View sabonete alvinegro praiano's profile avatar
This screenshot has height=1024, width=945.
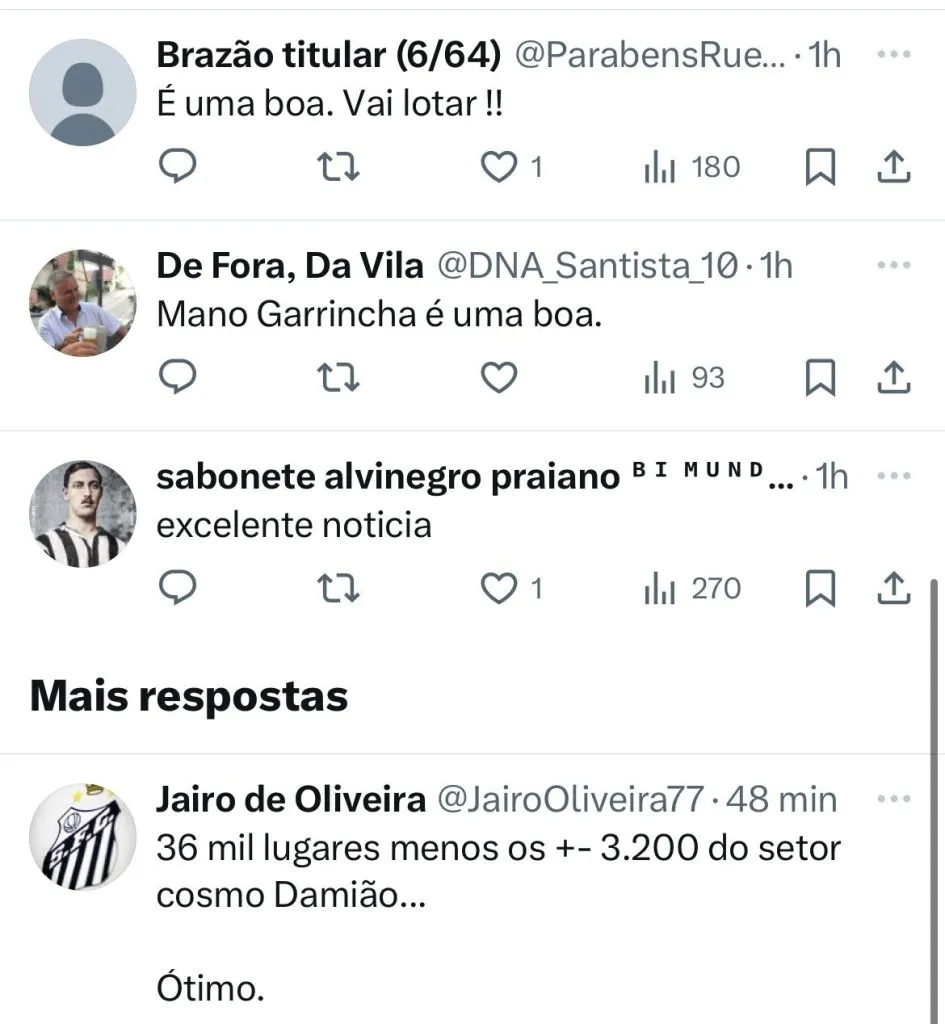click(83, 514)
